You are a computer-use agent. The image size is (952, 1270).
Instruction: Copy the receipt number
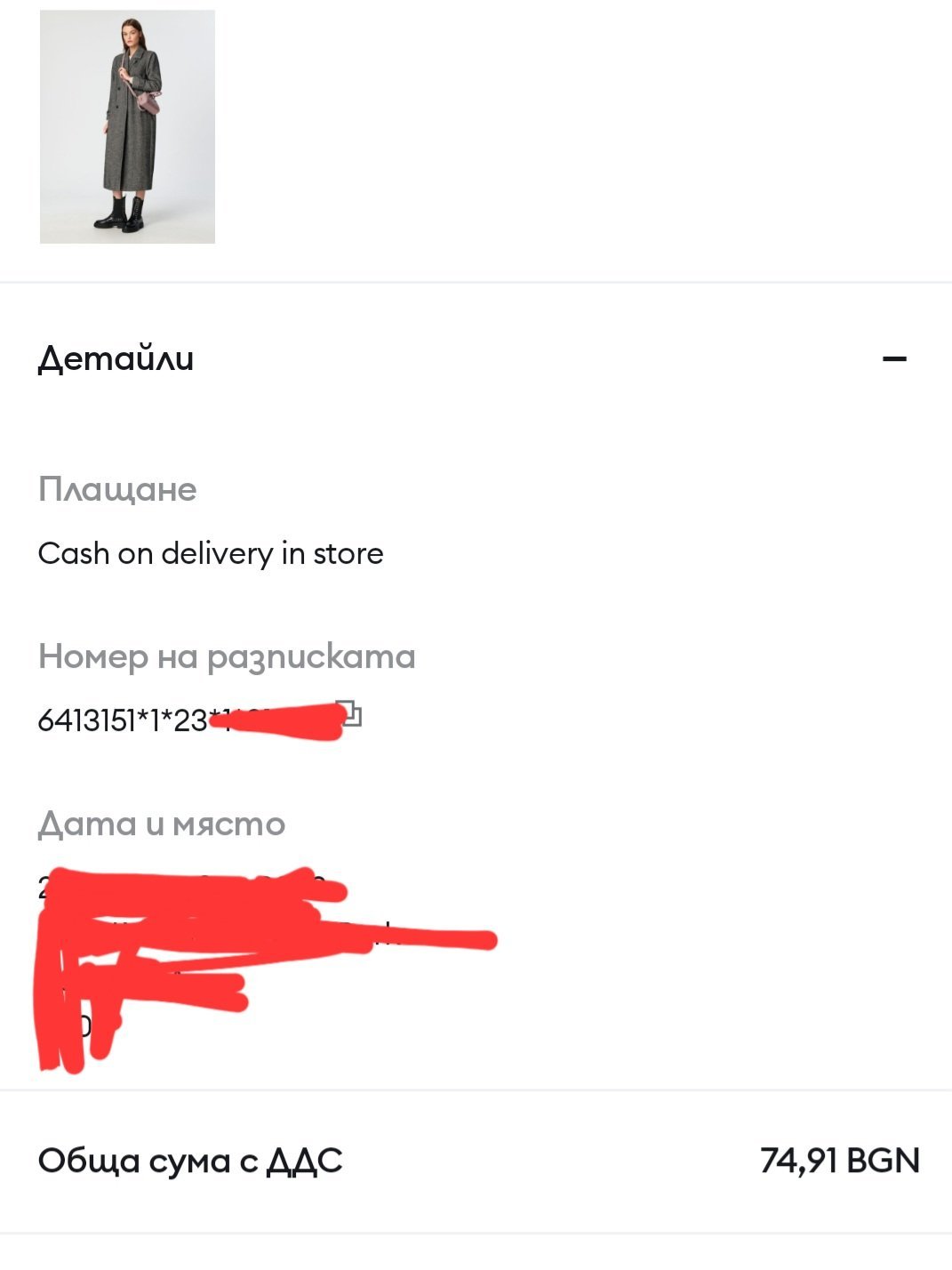tap(352, 713)
